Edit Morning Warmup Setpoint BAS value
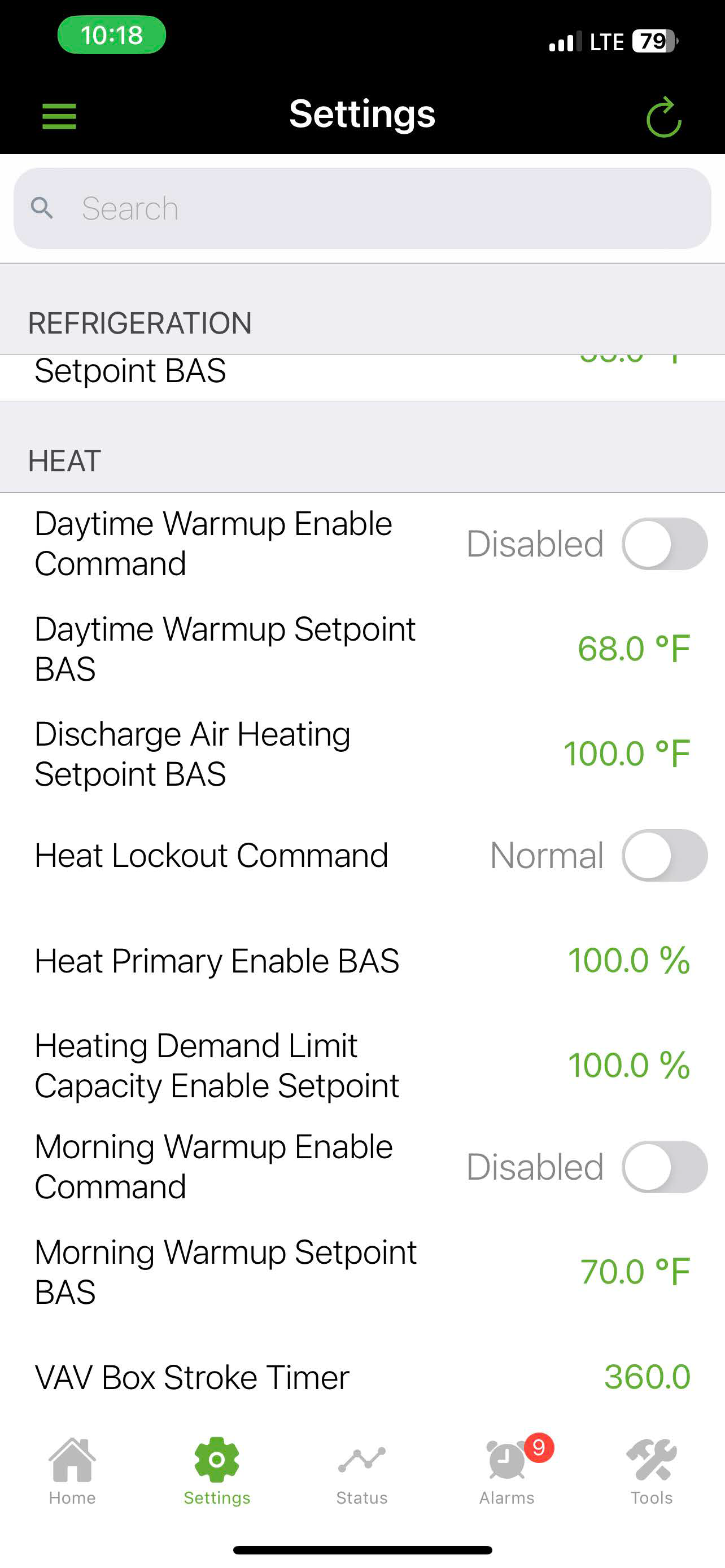Viewport: 725px width, 1568px height. point(635,1272)
